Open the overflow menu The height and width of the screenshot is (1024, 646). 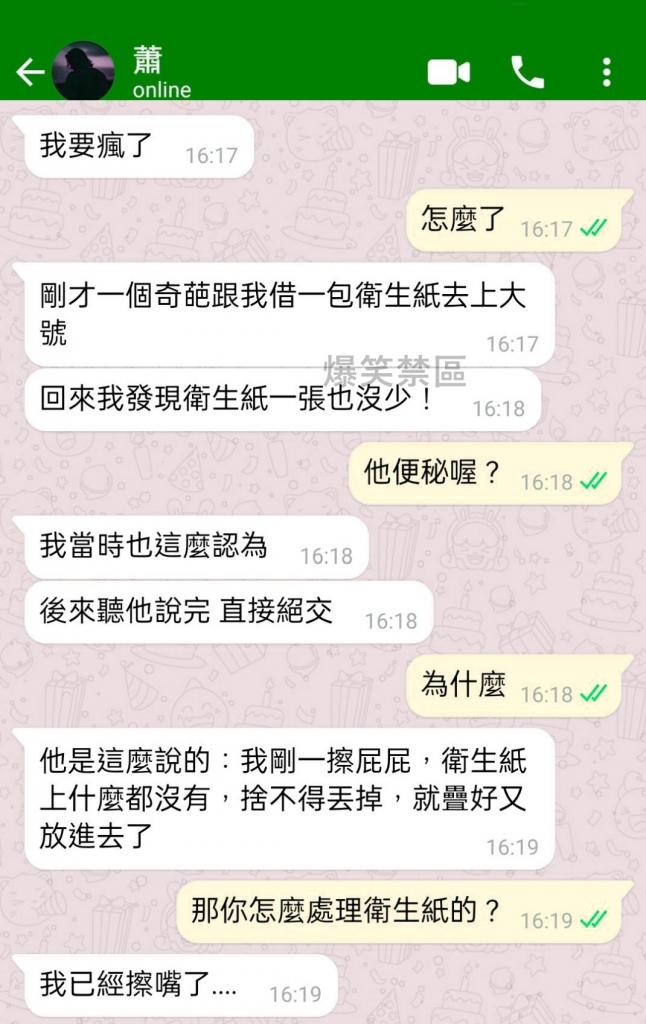pyautogui.click(x=606, y=72)
